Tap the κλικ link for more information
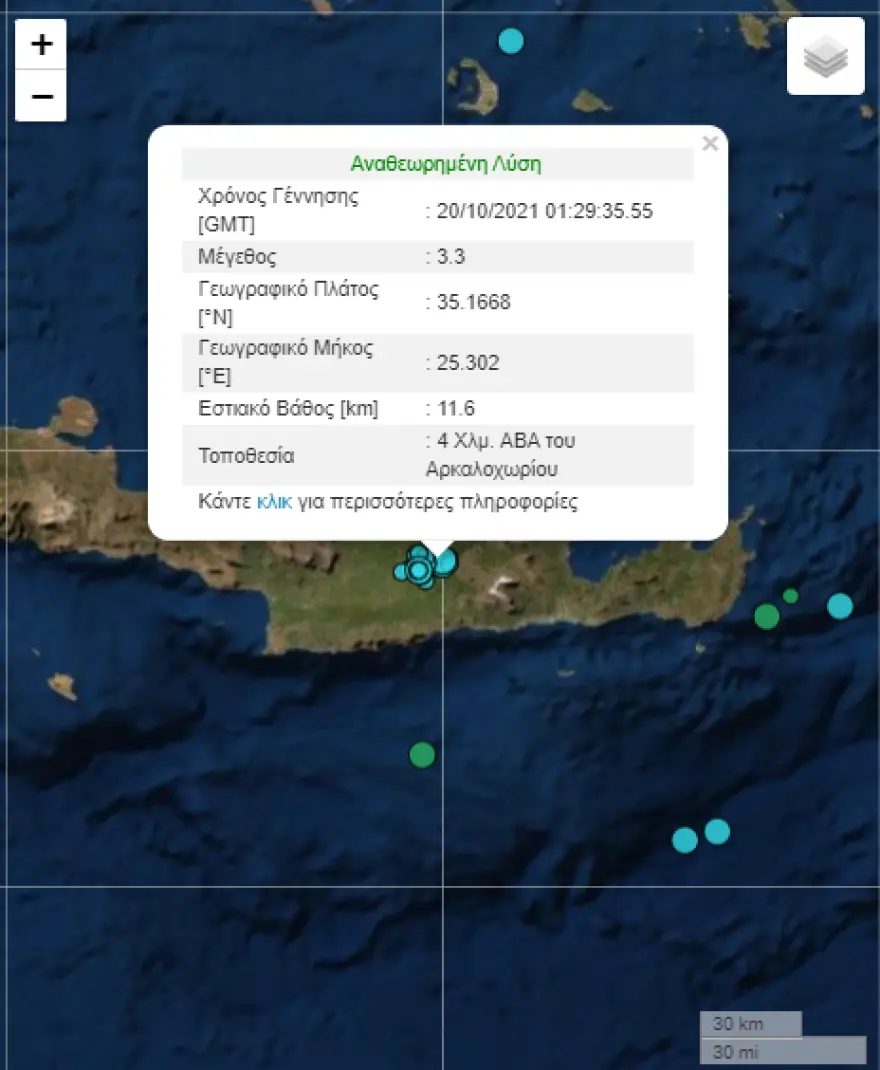Image resolution: width=880 pixels, height=1070 pixels. 274,502
